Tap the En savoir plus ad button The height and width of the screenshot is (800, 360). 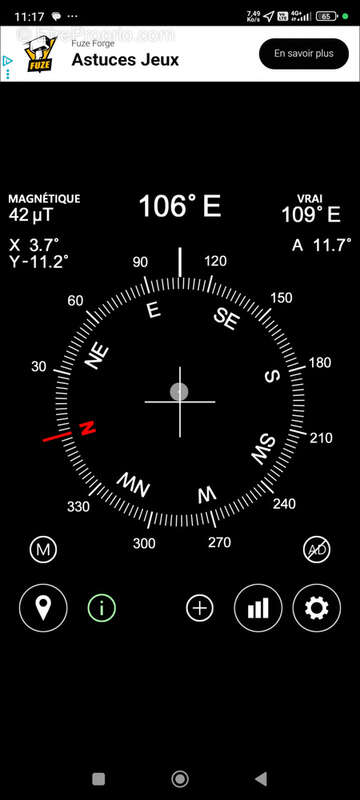[304, 54]
